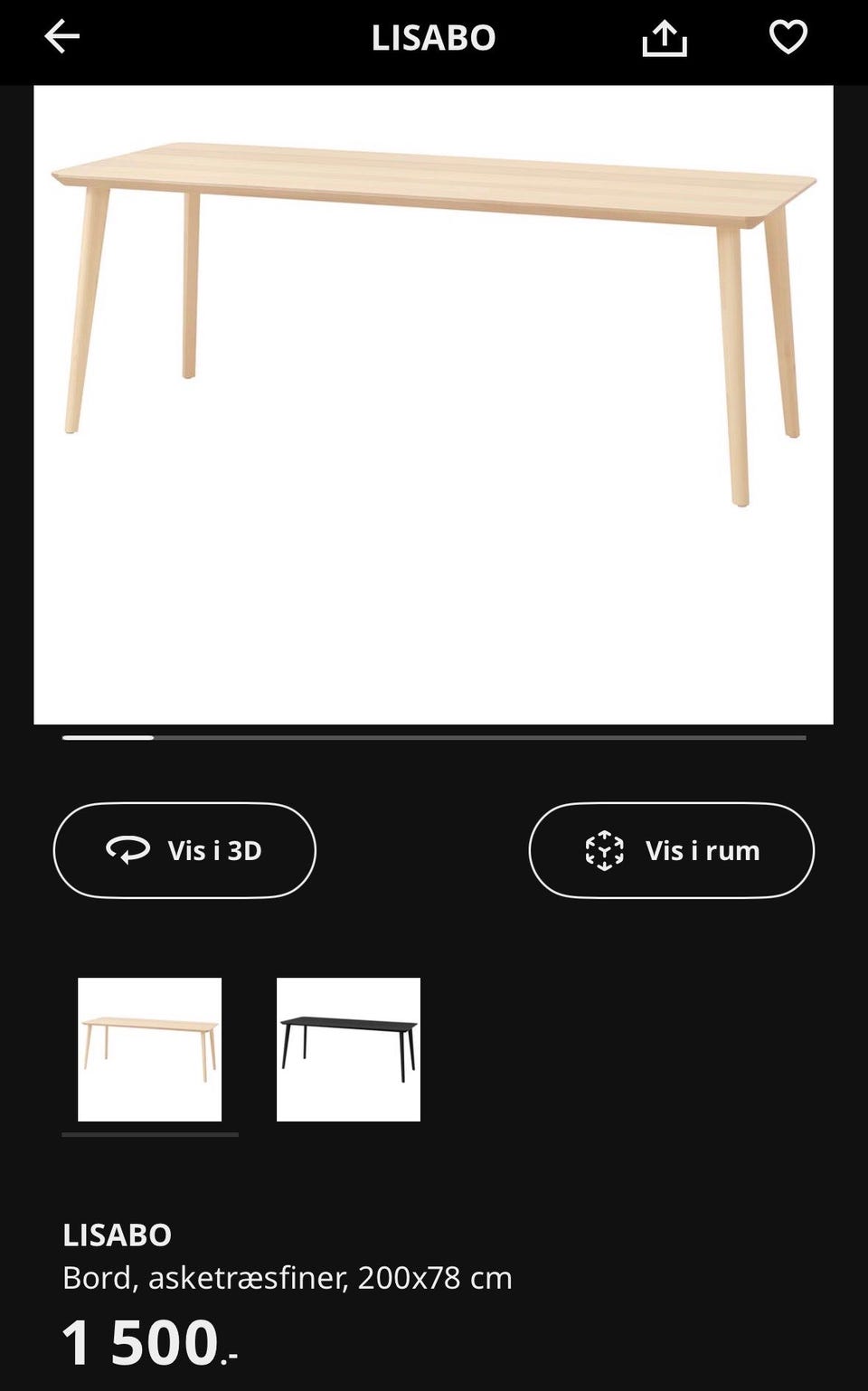The image size is (868, 1391).
Task: Click the asketræsfiner description text
Action: pyautogui.click(x=288, y=1278)
